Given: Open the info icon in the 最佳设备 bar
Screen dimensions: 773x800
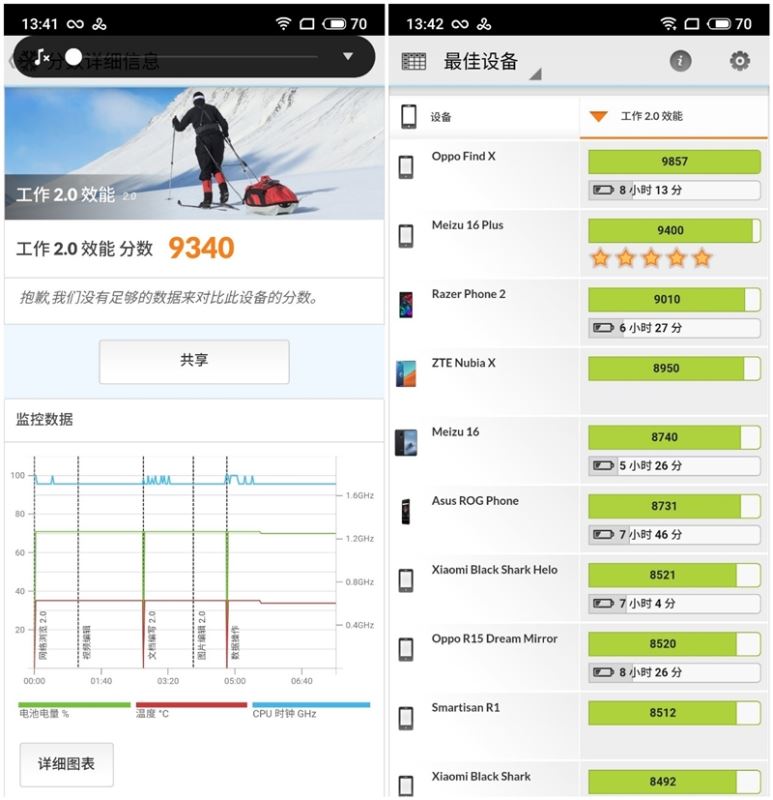Looking at the screenshot, I should 680,61.
